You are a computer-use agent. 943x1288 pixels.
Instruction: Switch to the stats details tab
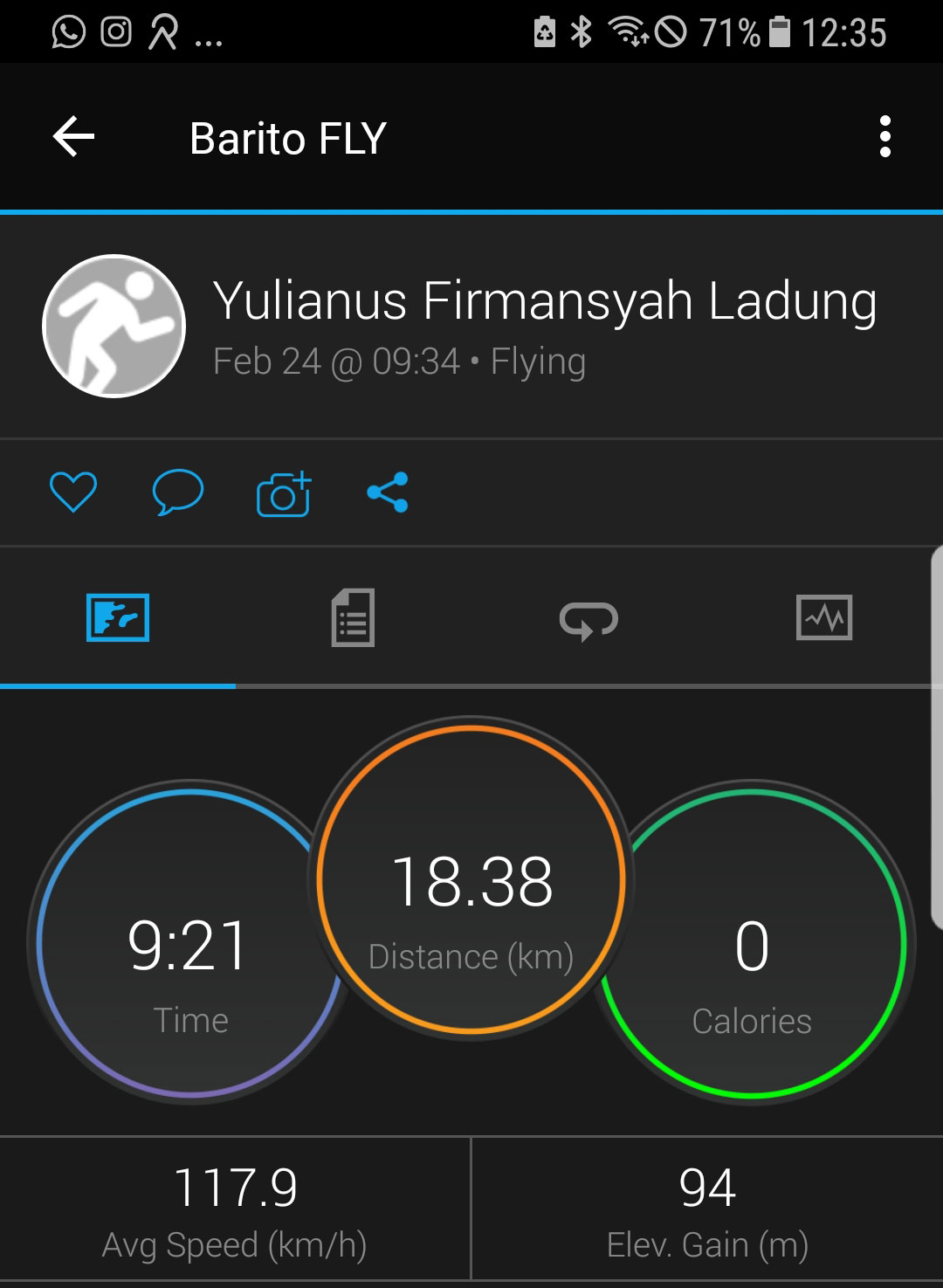tap(353, 618)
